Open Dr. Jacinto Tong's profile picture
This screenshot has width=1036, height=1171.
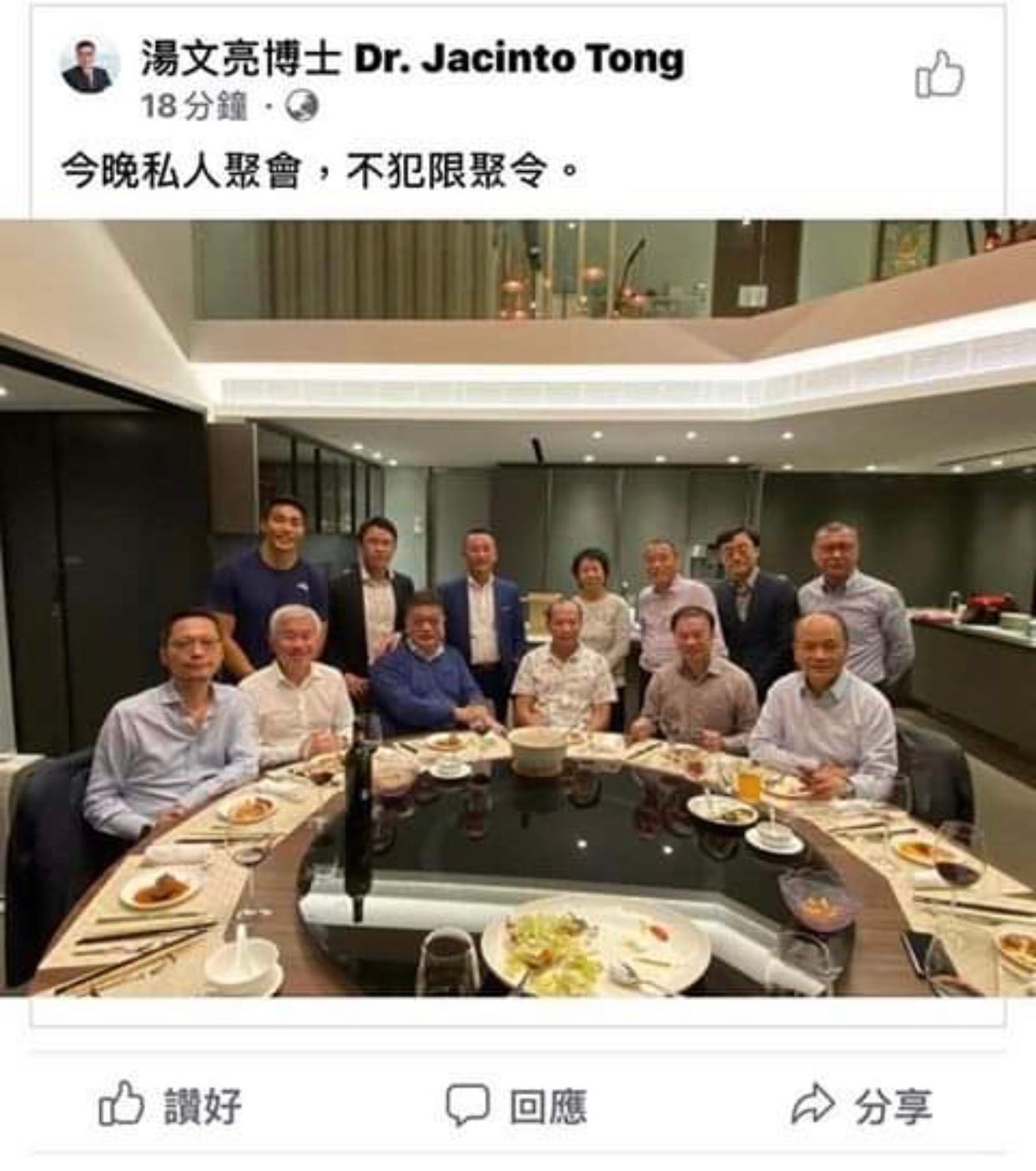(x=87, y=65)
